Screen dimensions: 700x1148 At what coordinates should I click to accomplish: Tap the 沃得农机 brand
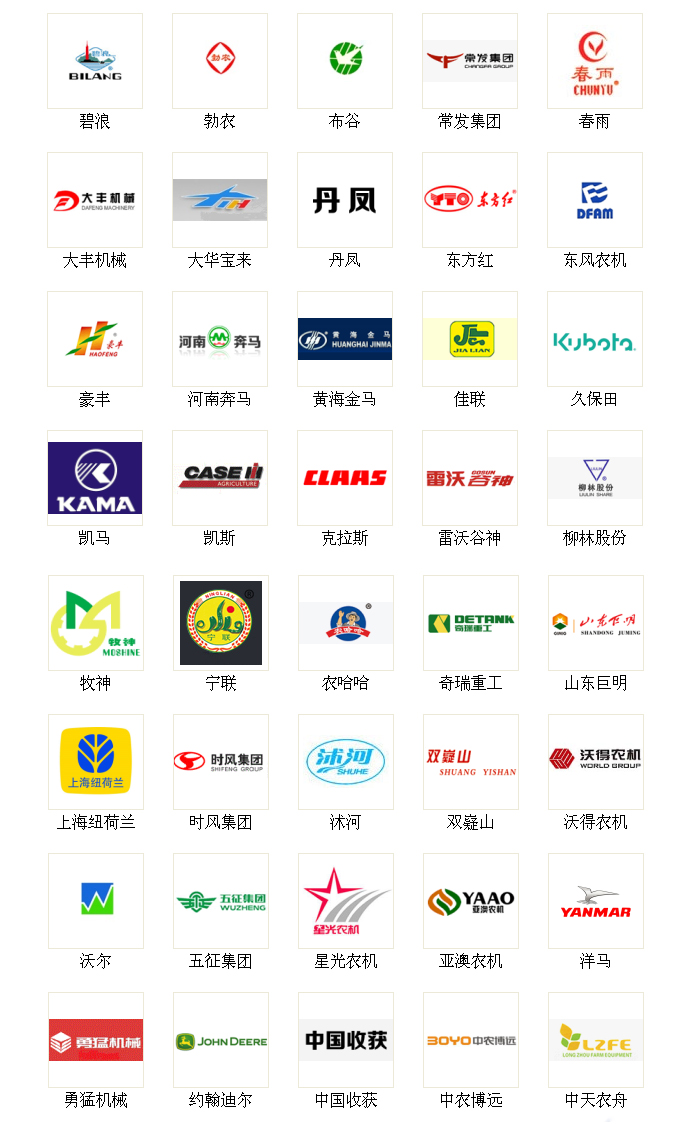pyautogui.click(x=596, y=762)
